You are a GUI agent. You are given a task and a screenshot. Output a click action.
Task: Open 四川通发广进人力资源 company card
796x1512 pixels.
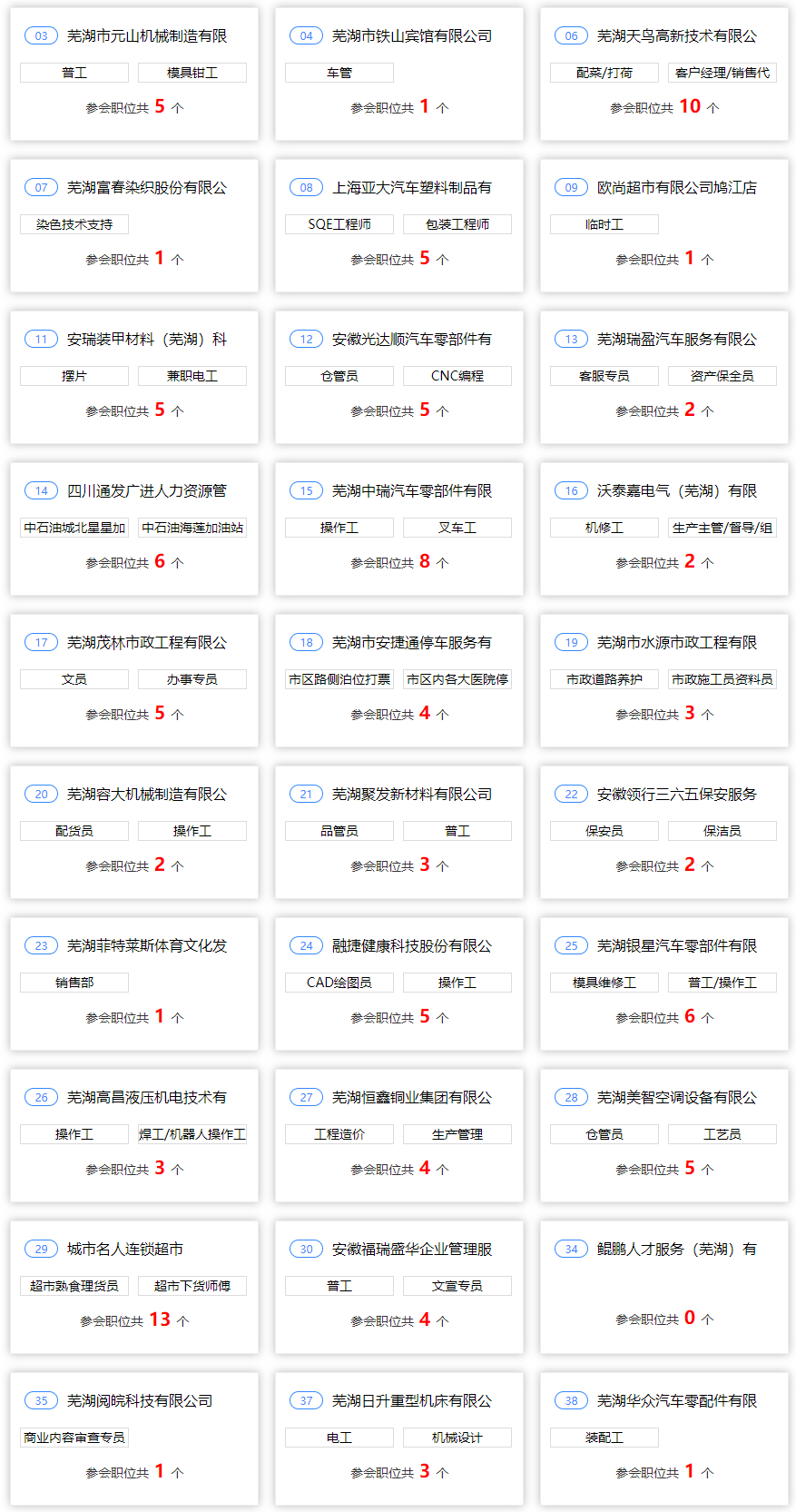[134, 529]
